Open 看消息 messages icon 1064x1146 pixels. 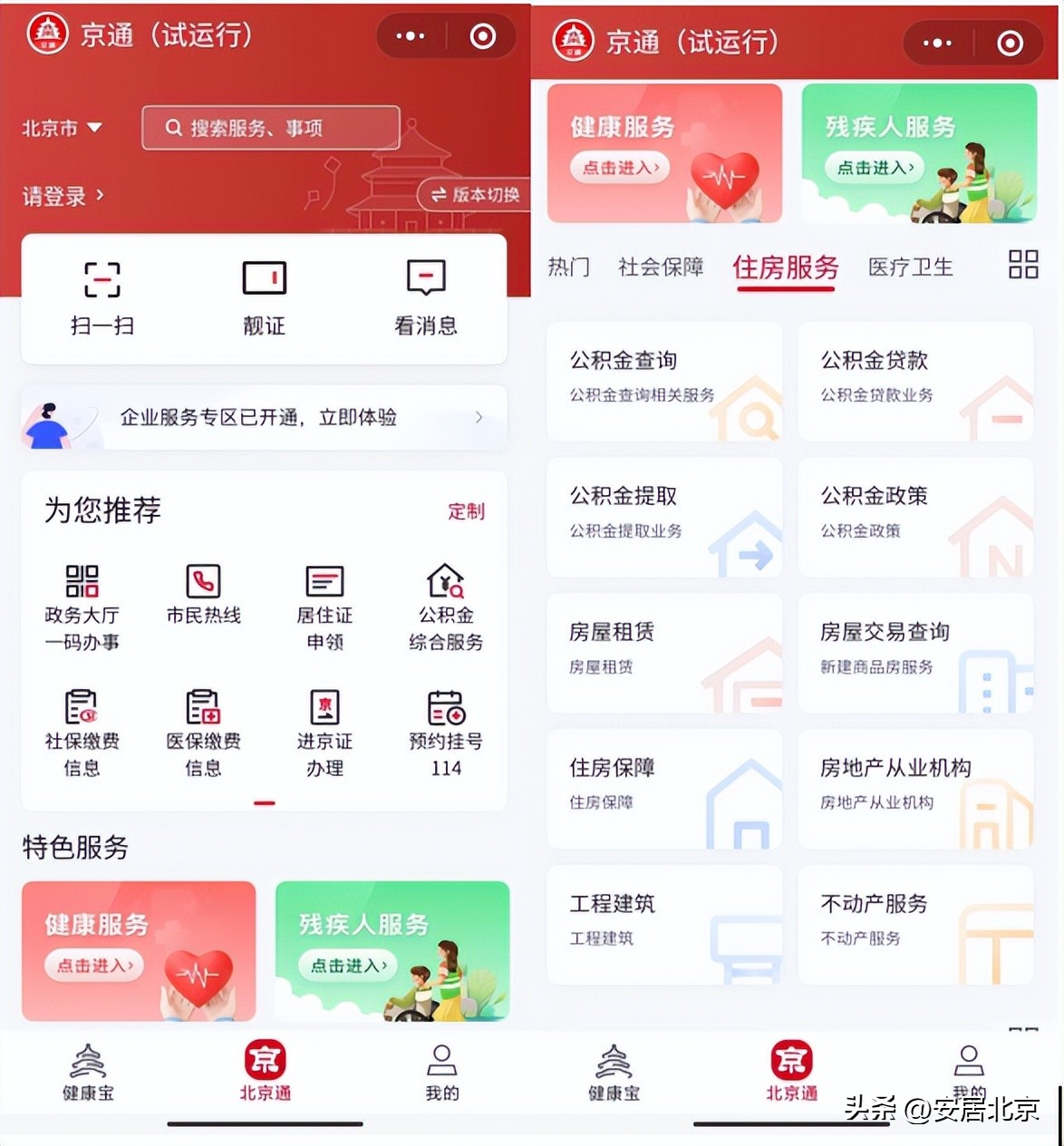pyautogui.click(x=426, y=297)
